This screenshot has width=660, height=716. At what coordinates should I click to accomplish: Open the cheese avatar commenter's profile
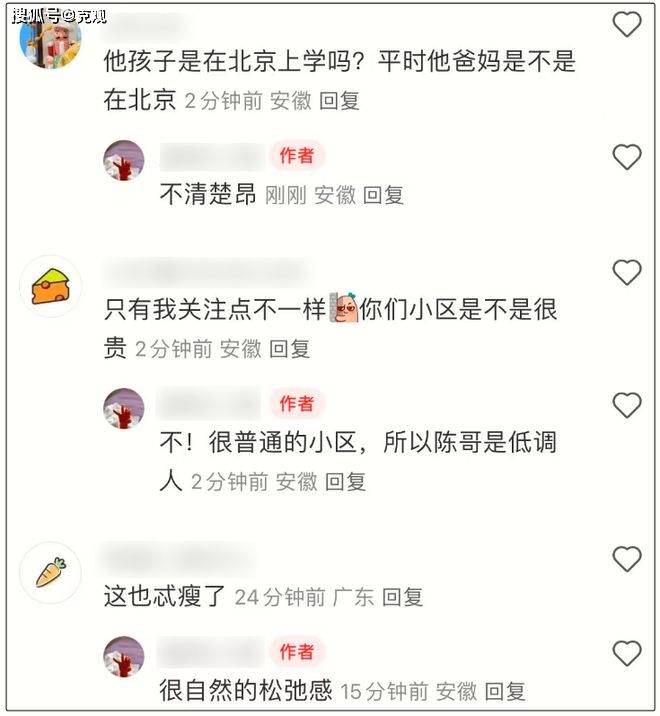pyautogui.click(x=51, y=287)
